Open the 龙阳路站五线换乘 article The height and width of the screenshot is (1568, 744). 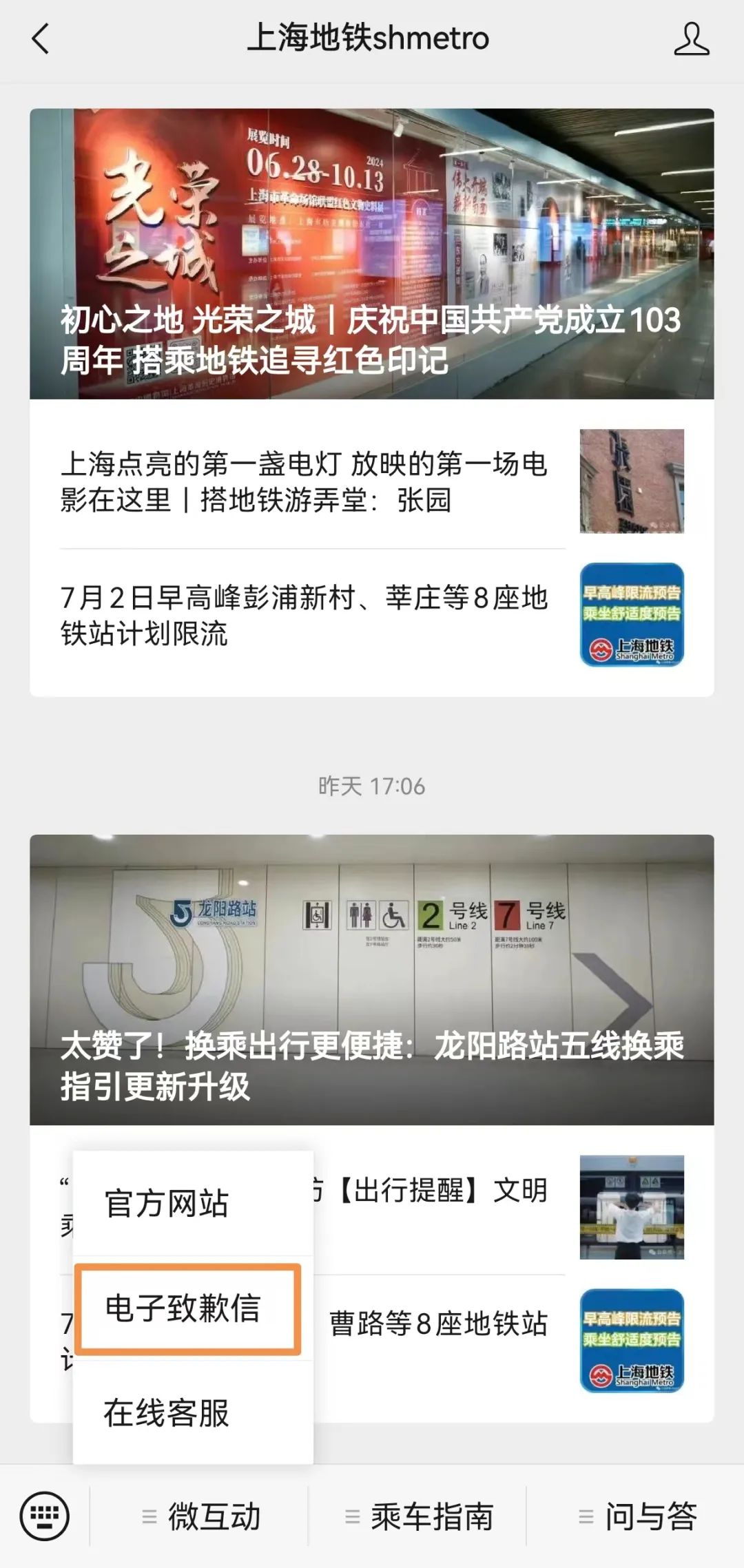click(x=372, y=979)
